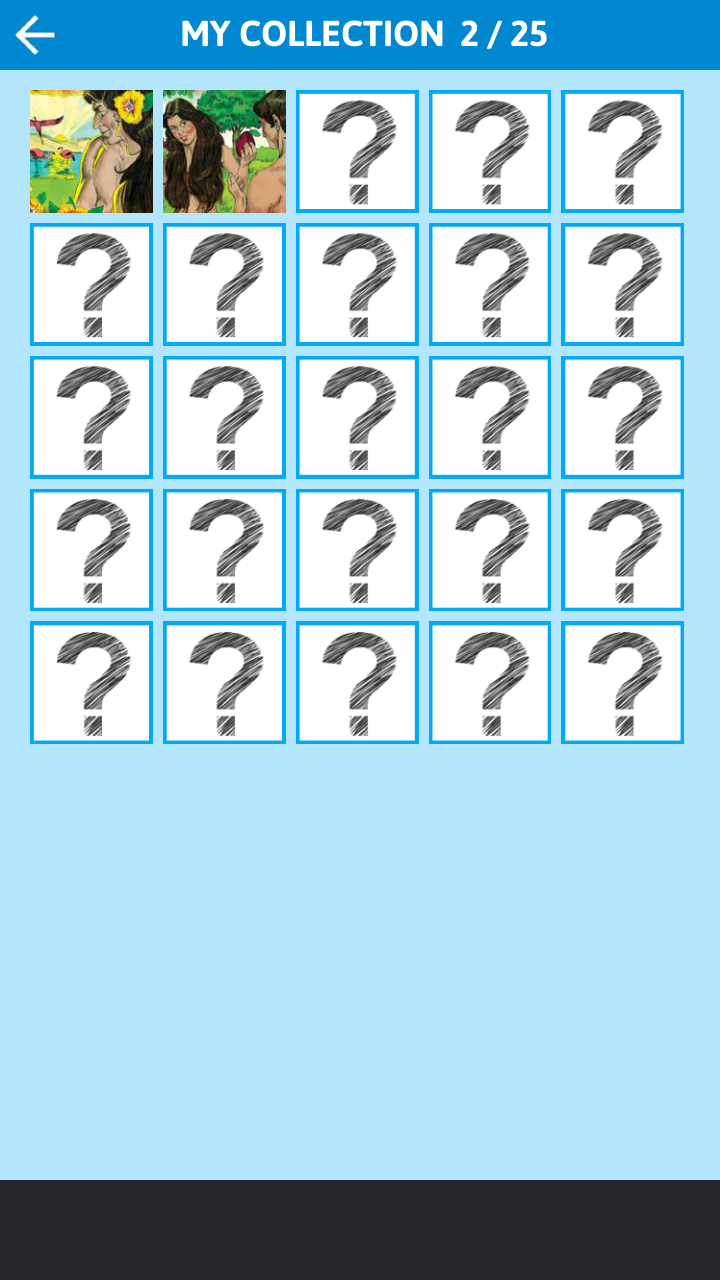Select the final locked card in the collection
Viewport: 720px width, 1280px height.
point(622,682)
